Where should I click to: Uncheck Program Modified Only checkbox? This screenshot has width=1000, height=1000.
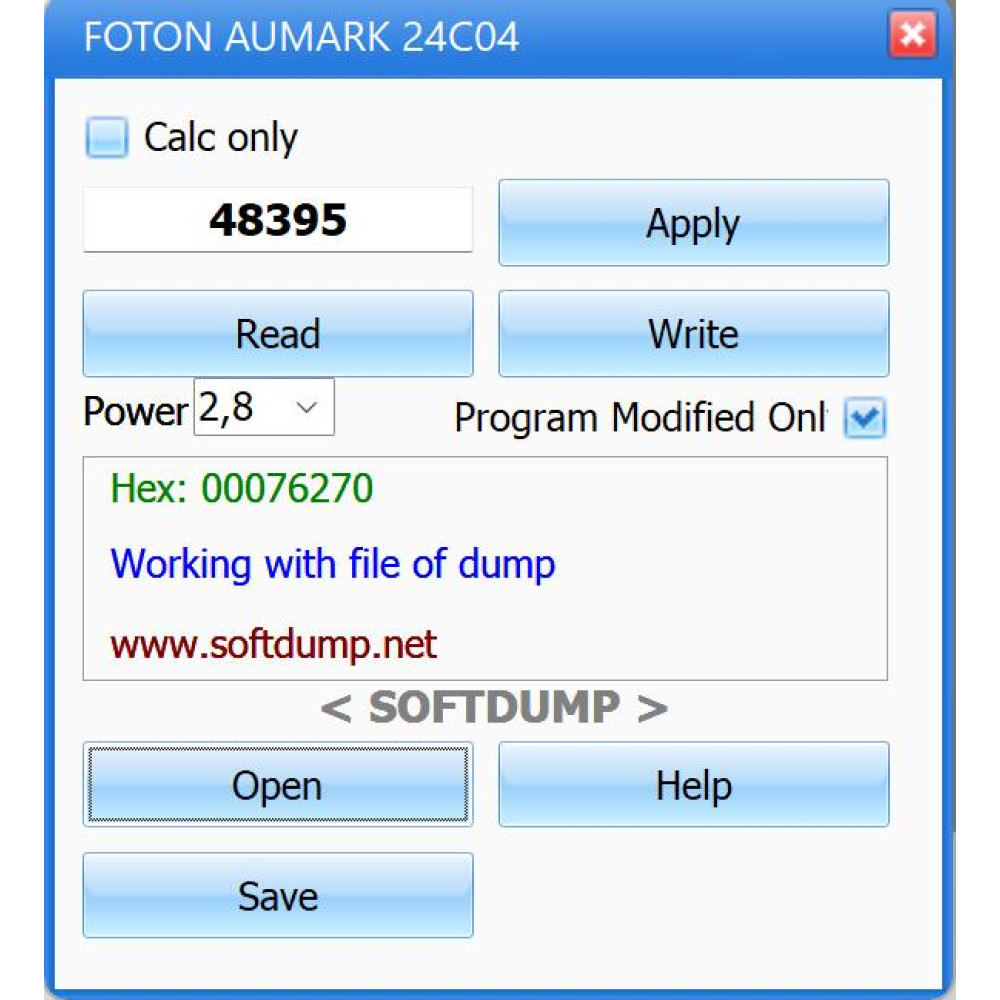click(x=865, y=418)
